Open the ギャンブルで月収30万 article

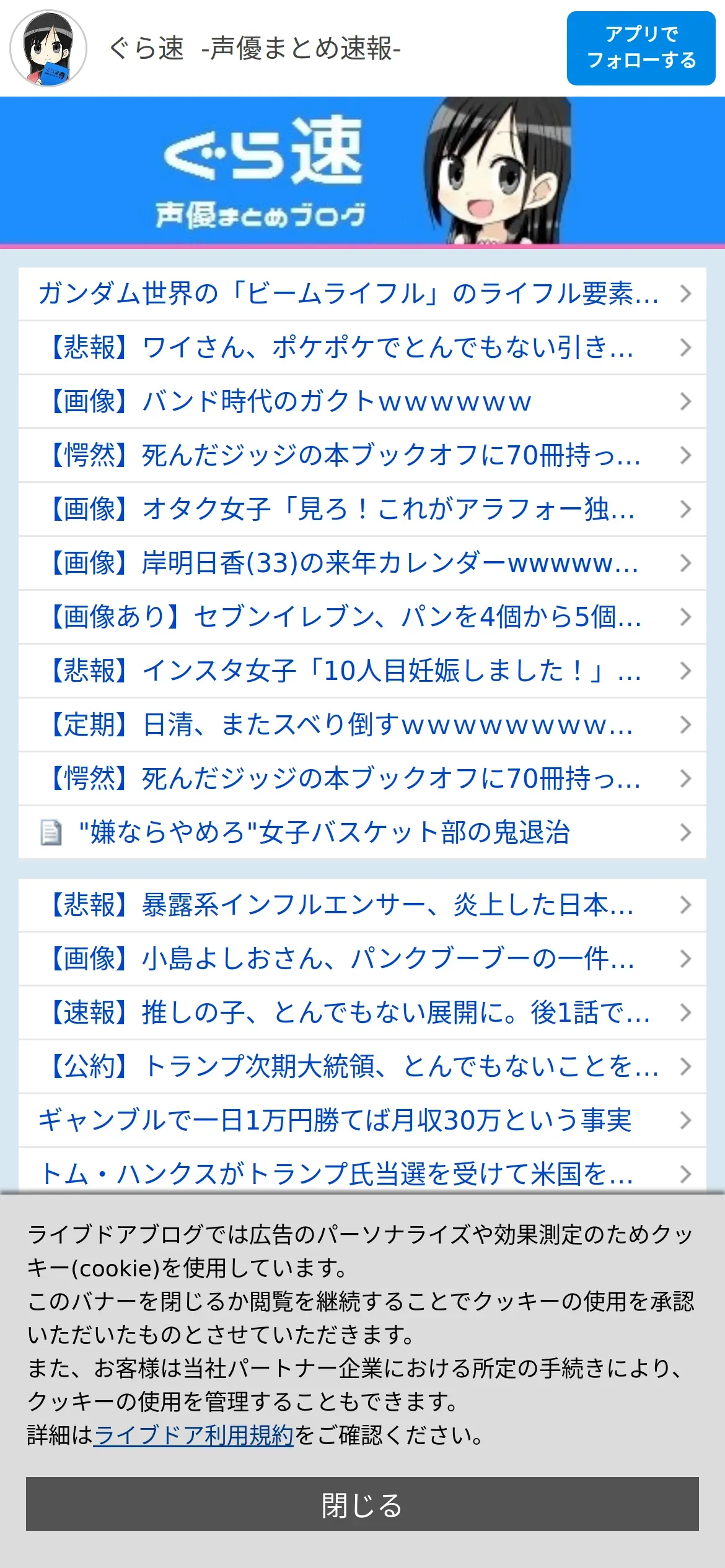(362, 1120)
